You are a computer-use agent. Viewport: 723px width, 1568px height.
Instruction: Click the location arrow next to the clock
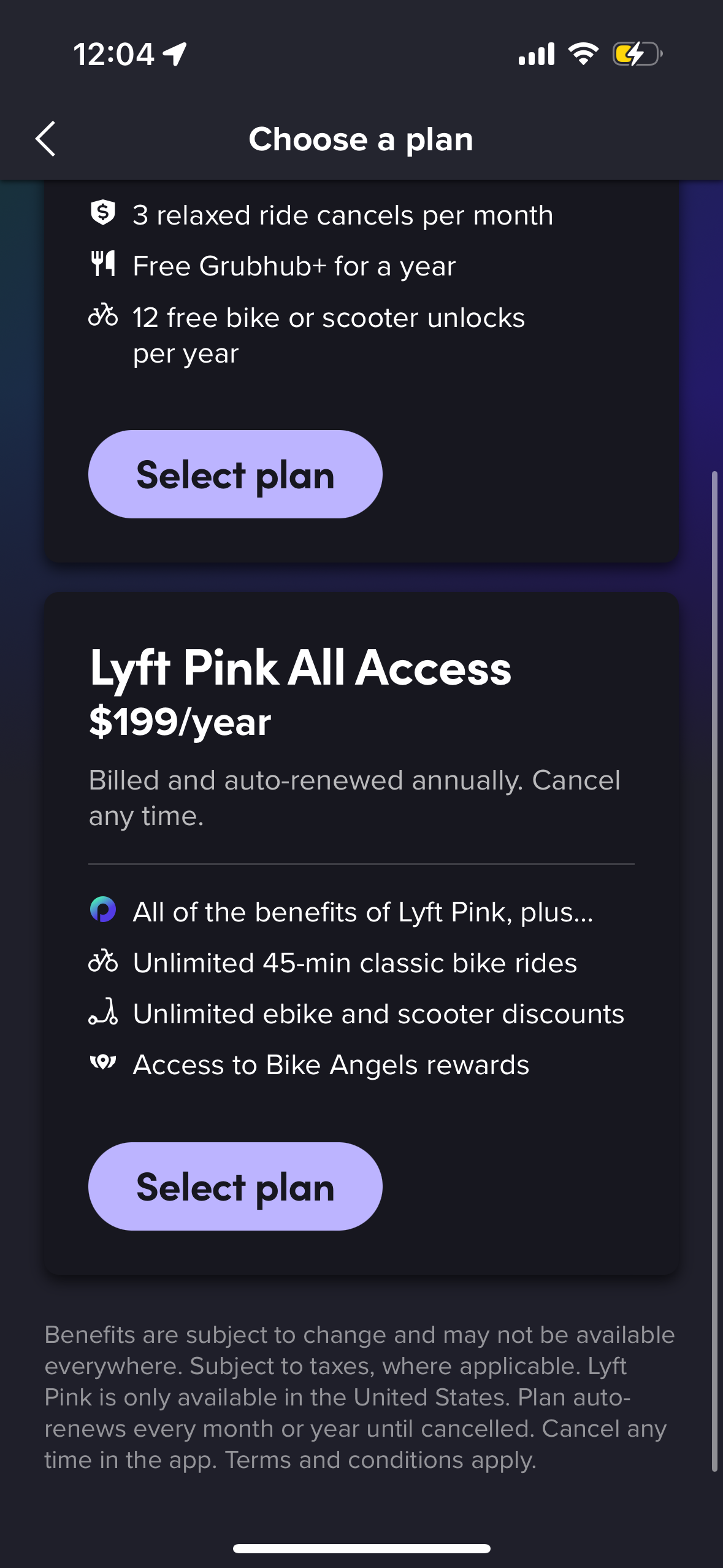[175, 52]
